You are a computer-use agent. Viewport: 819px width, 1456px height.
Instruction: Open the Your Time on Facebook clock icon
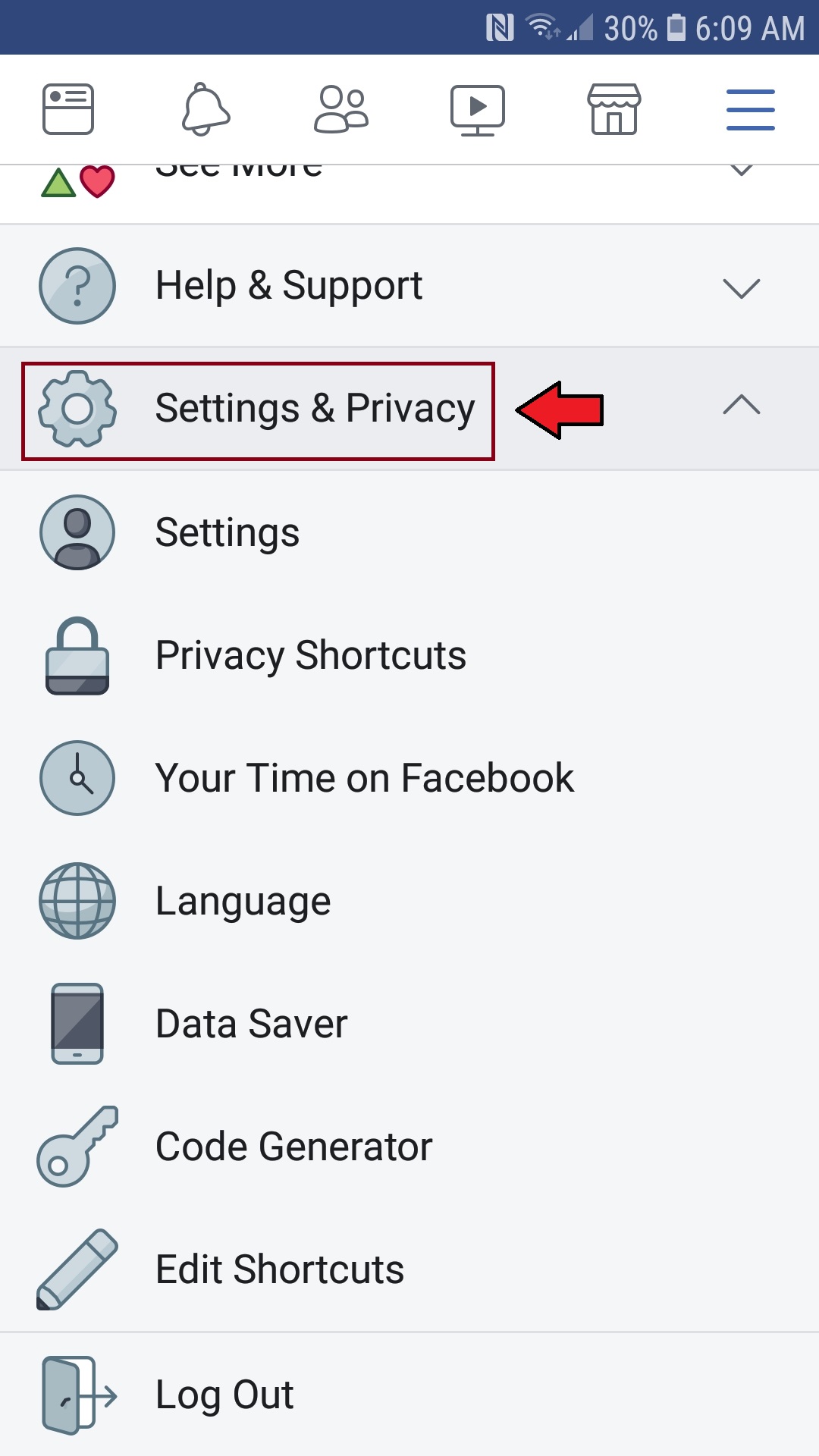(x=77, y=778)
